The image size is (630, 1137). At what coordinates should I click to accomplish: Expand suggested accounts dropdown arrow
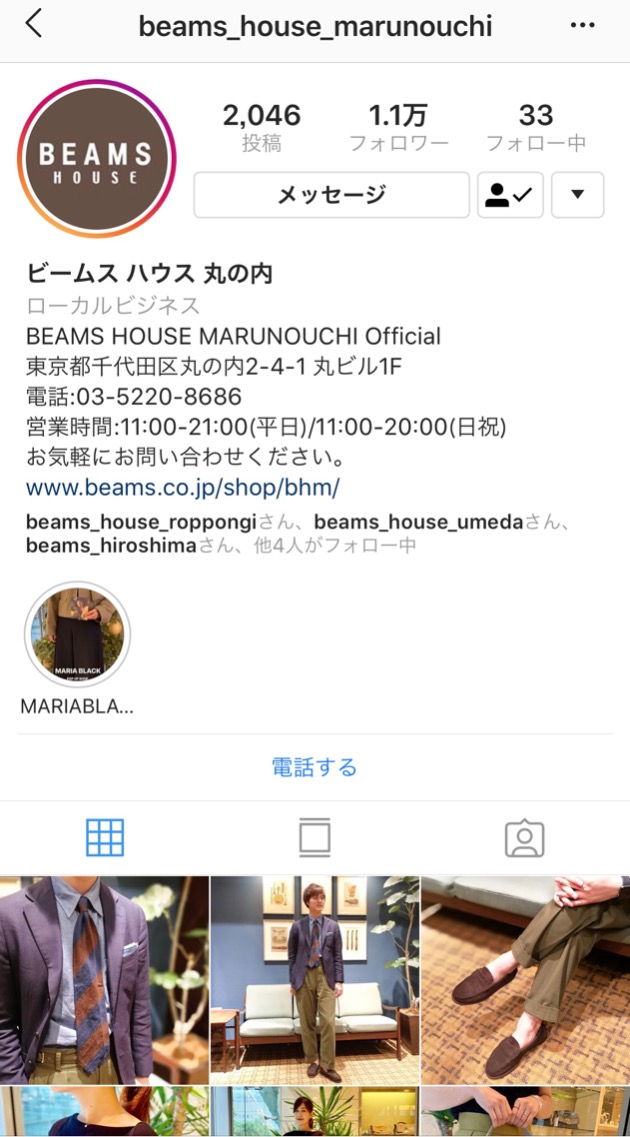pos(577,195)
